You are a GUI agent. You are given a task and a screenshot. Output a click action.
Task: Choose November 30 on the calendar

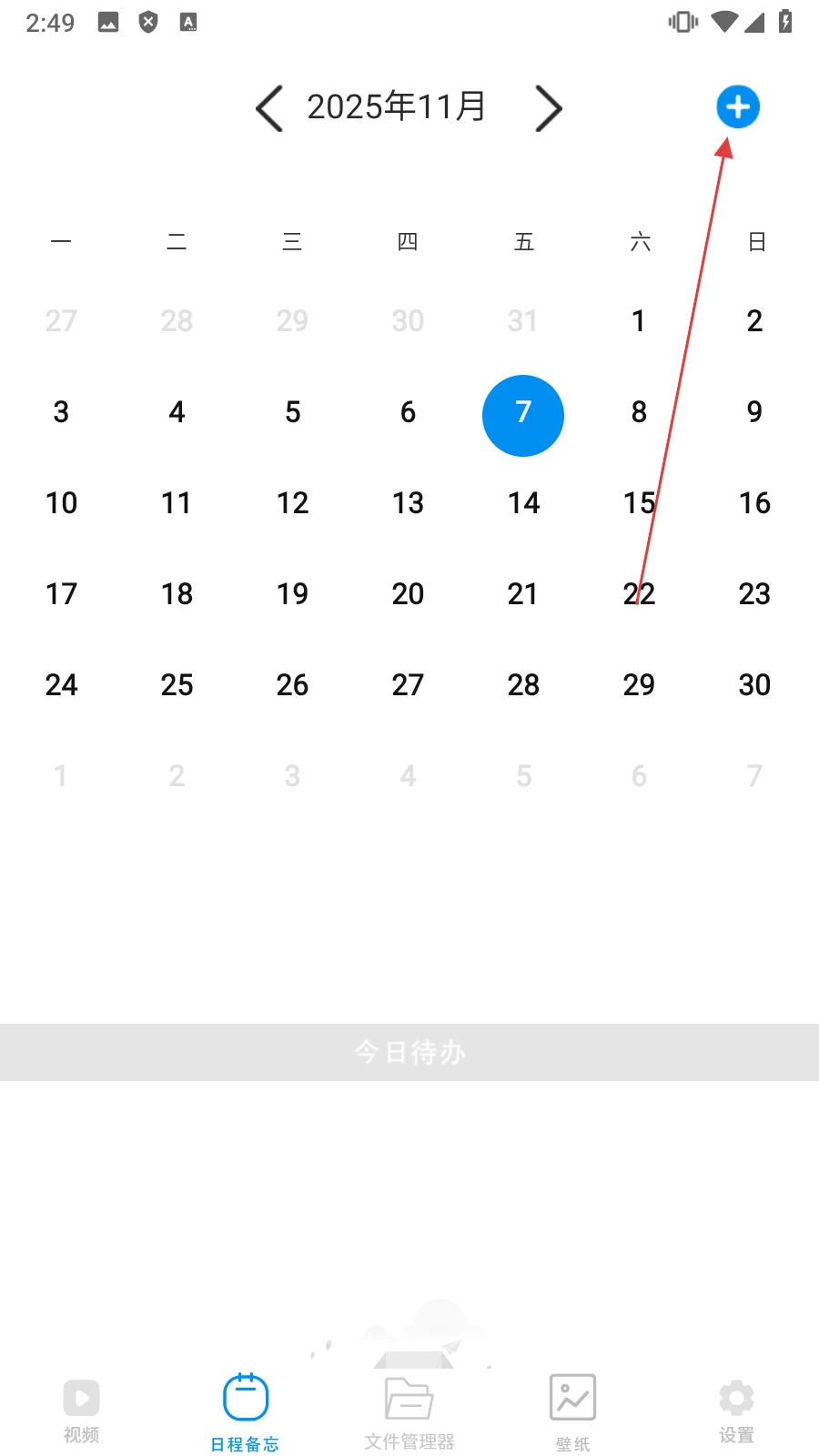pyautogui.click(x=754, y=685)
